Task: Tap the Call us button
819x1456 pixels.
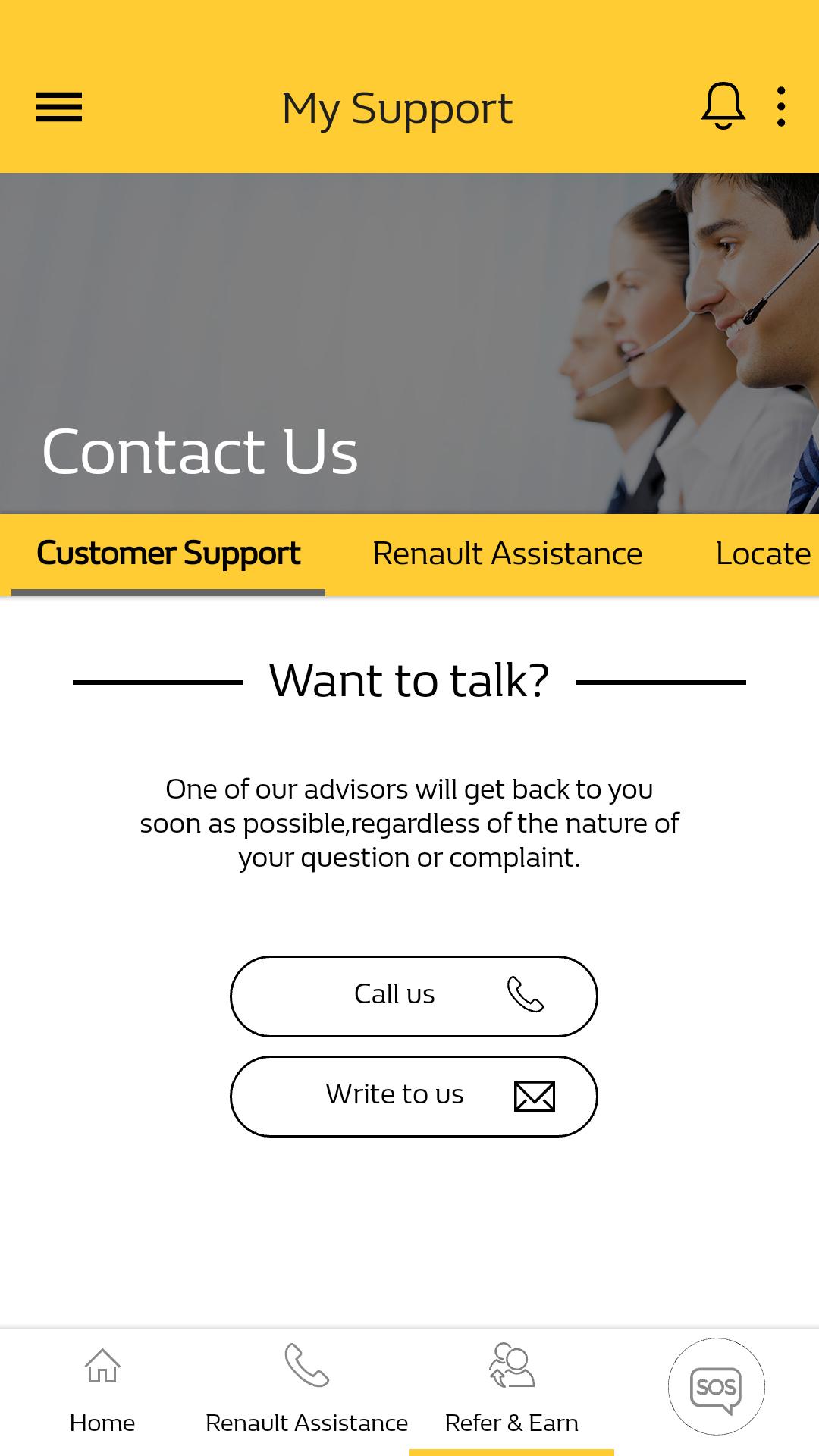Action: (x=413, y=996)
